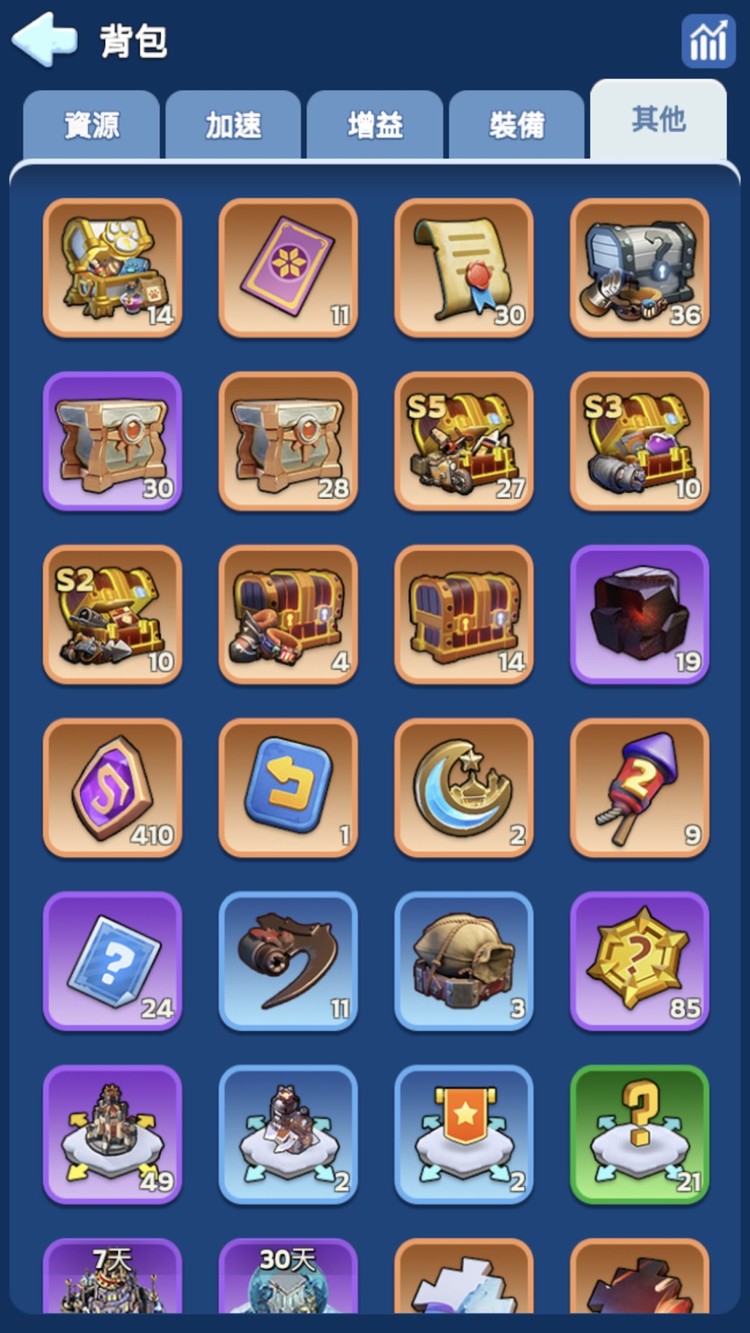
Task: Open the scroll certificate item with 30
Action: tap(464, 267)
